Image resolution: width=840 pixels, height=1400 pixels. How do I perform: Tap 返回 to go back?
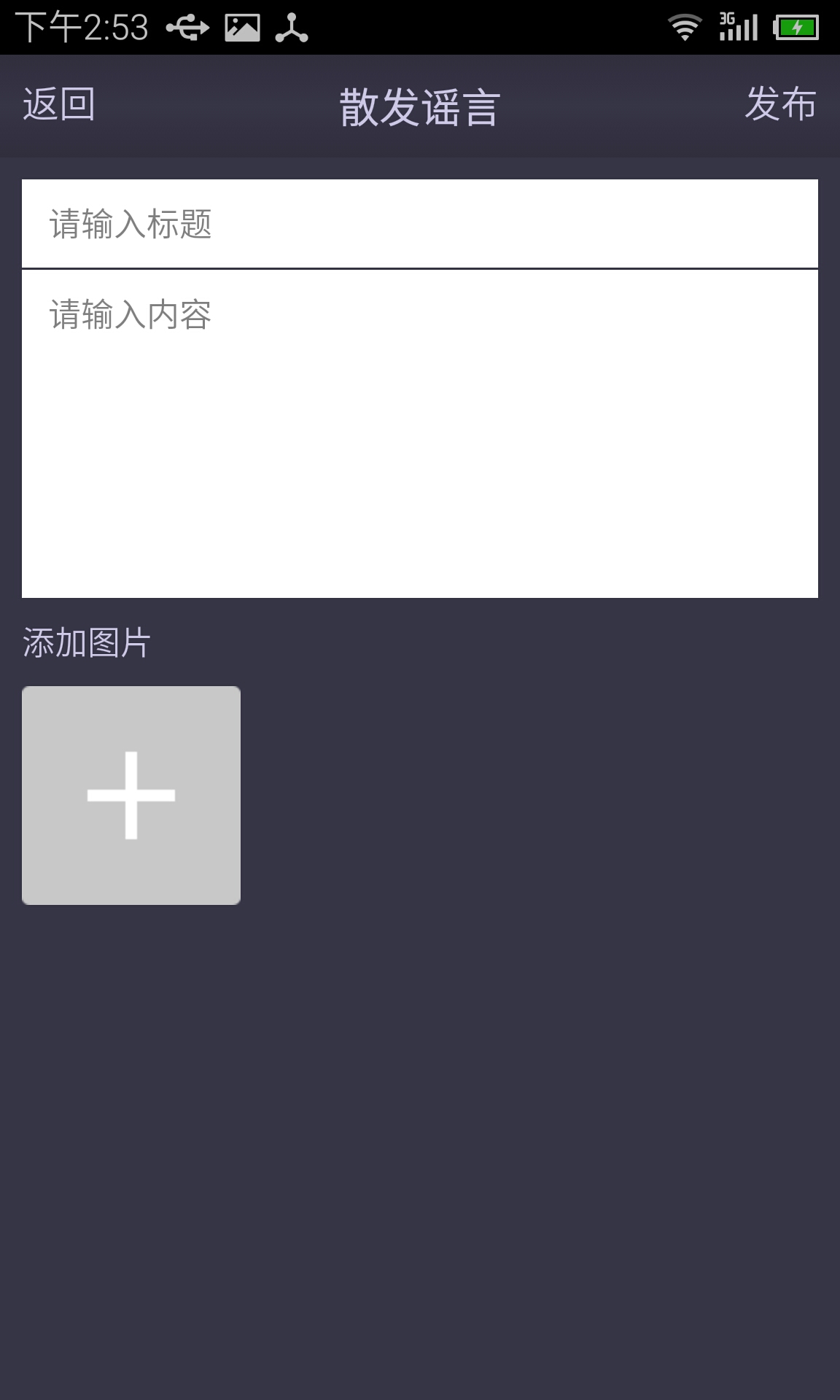(x=59, y=104)
